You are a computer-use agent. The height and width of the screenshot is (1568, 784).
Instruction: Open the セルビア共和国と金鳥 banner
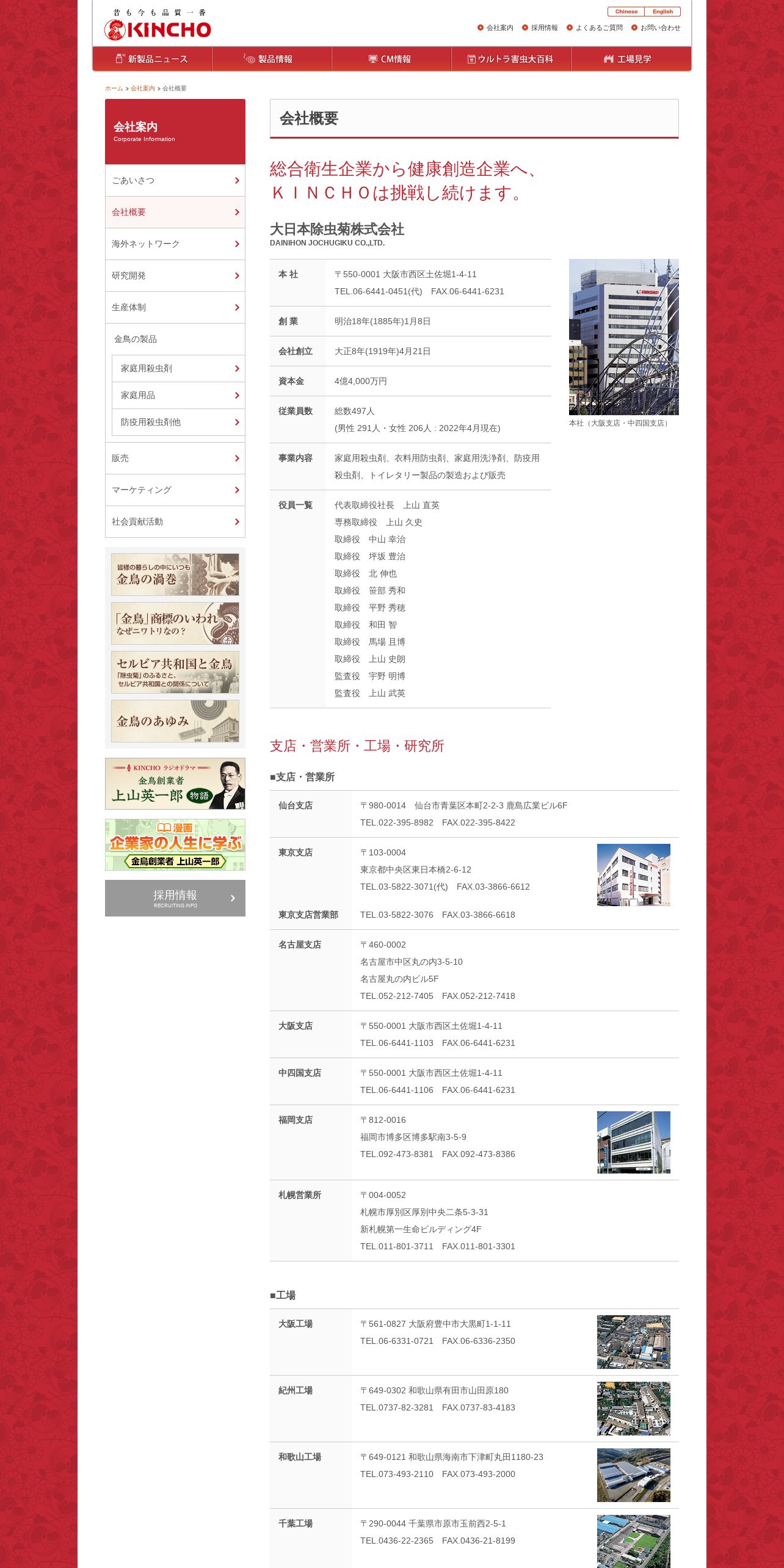175,672
